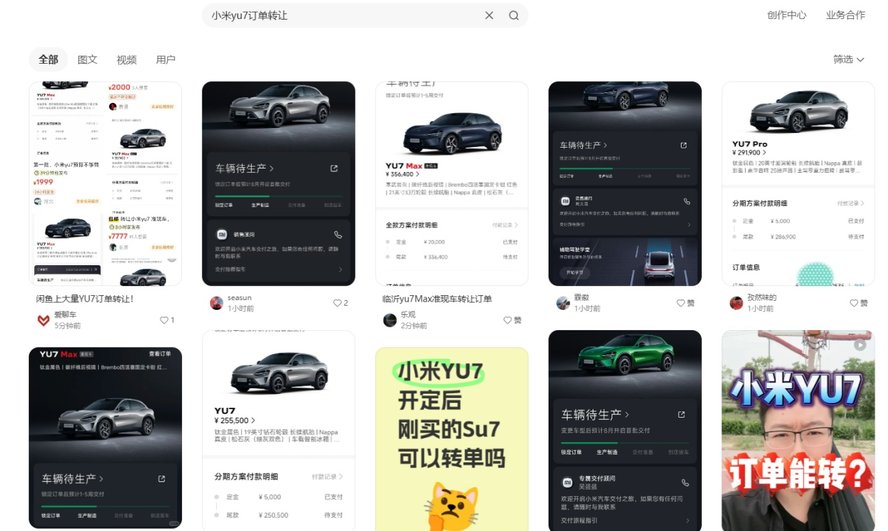The image size is (888, 531).
Task: Like the post by seasun
Action: (x=339, y=303)
